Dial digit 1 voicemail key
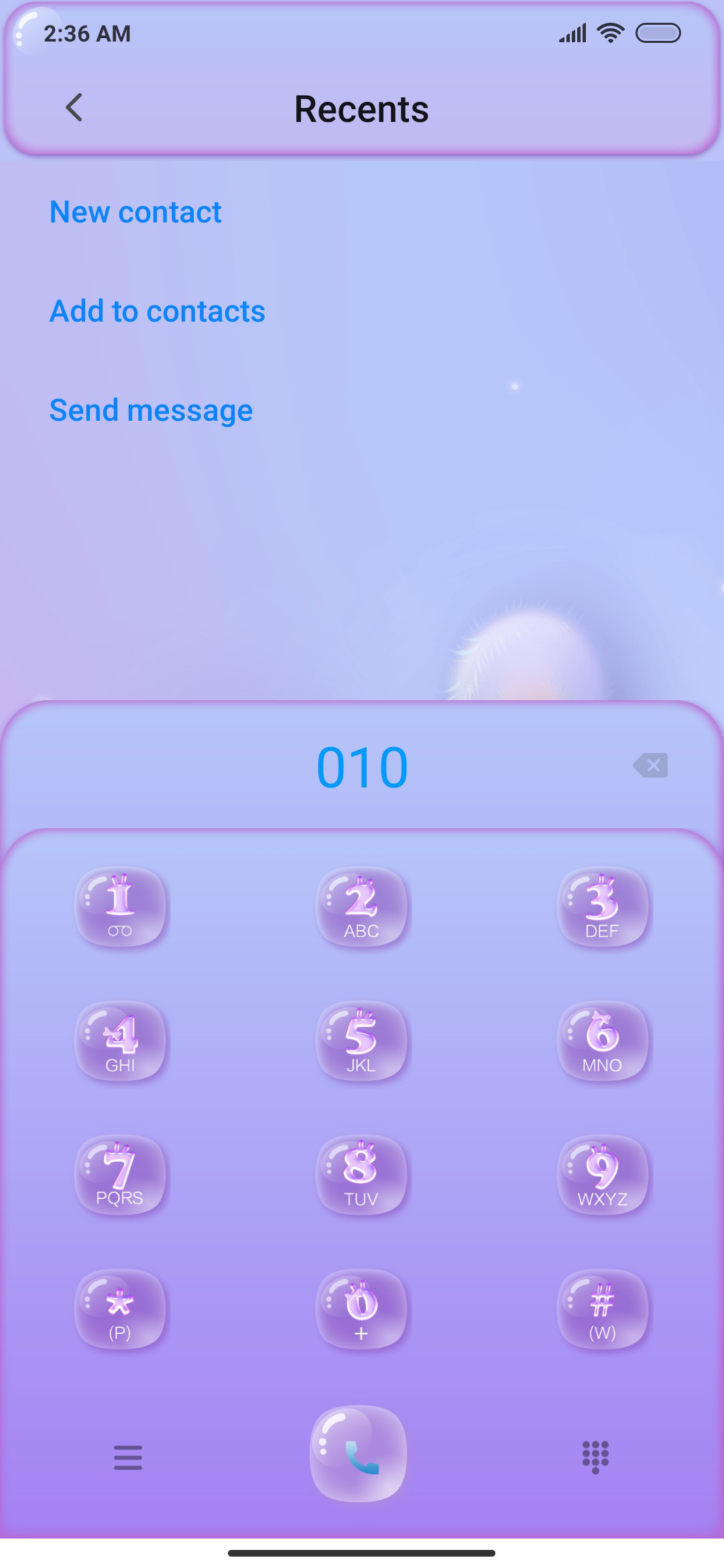724x1568 pixels. pyautogui.click(x=121, y=906)
